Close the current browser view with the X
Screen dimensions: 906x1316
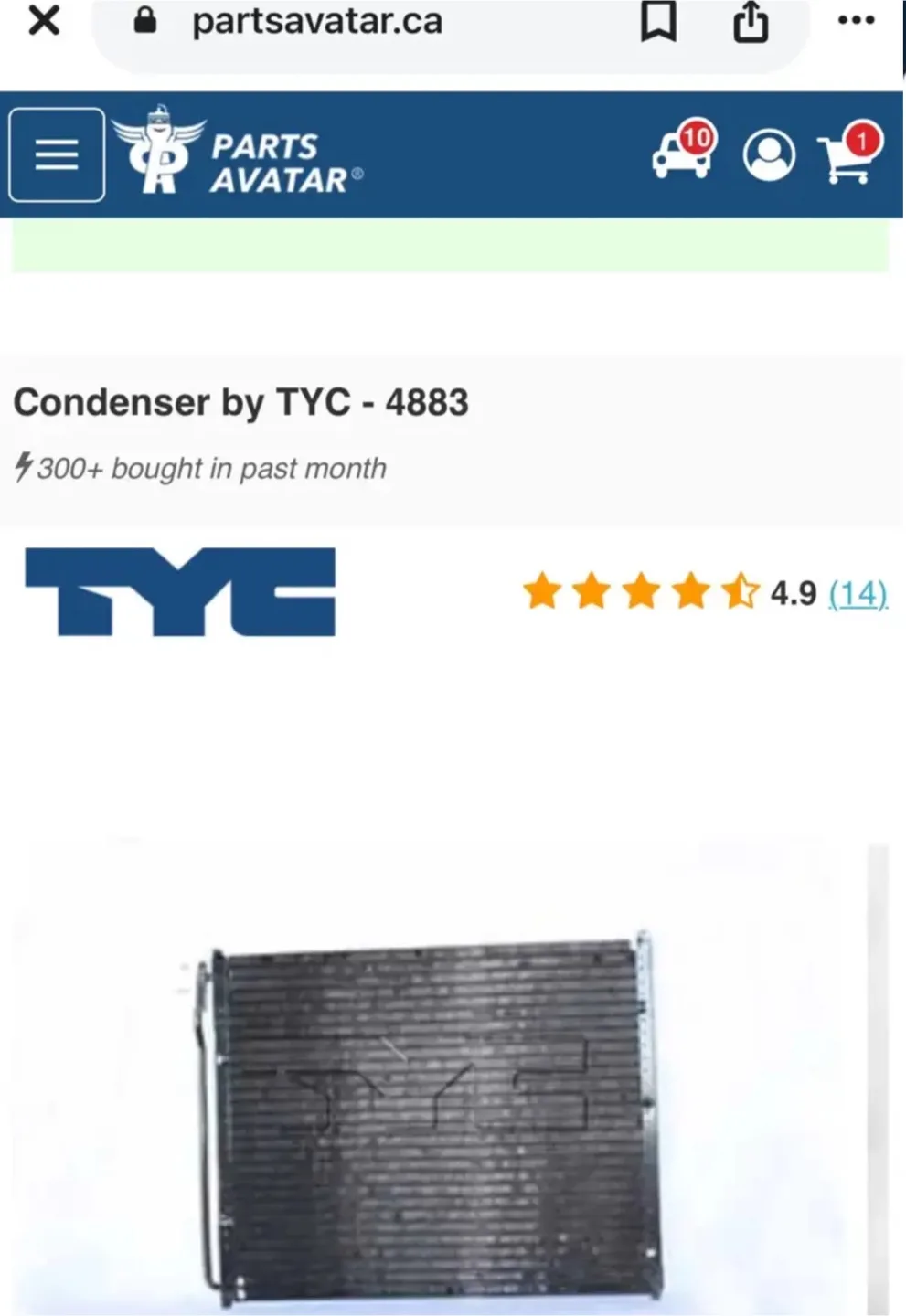43,23
